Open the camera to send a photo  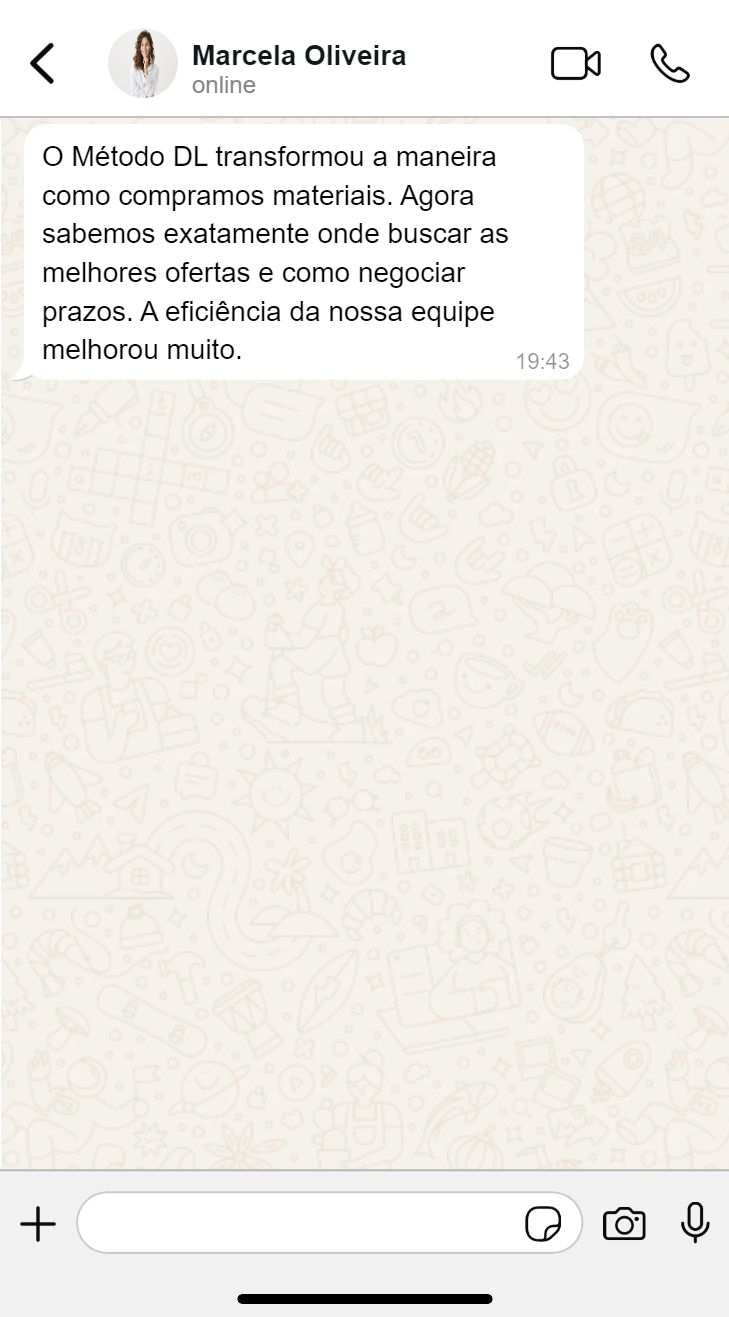click(624, 1223)
